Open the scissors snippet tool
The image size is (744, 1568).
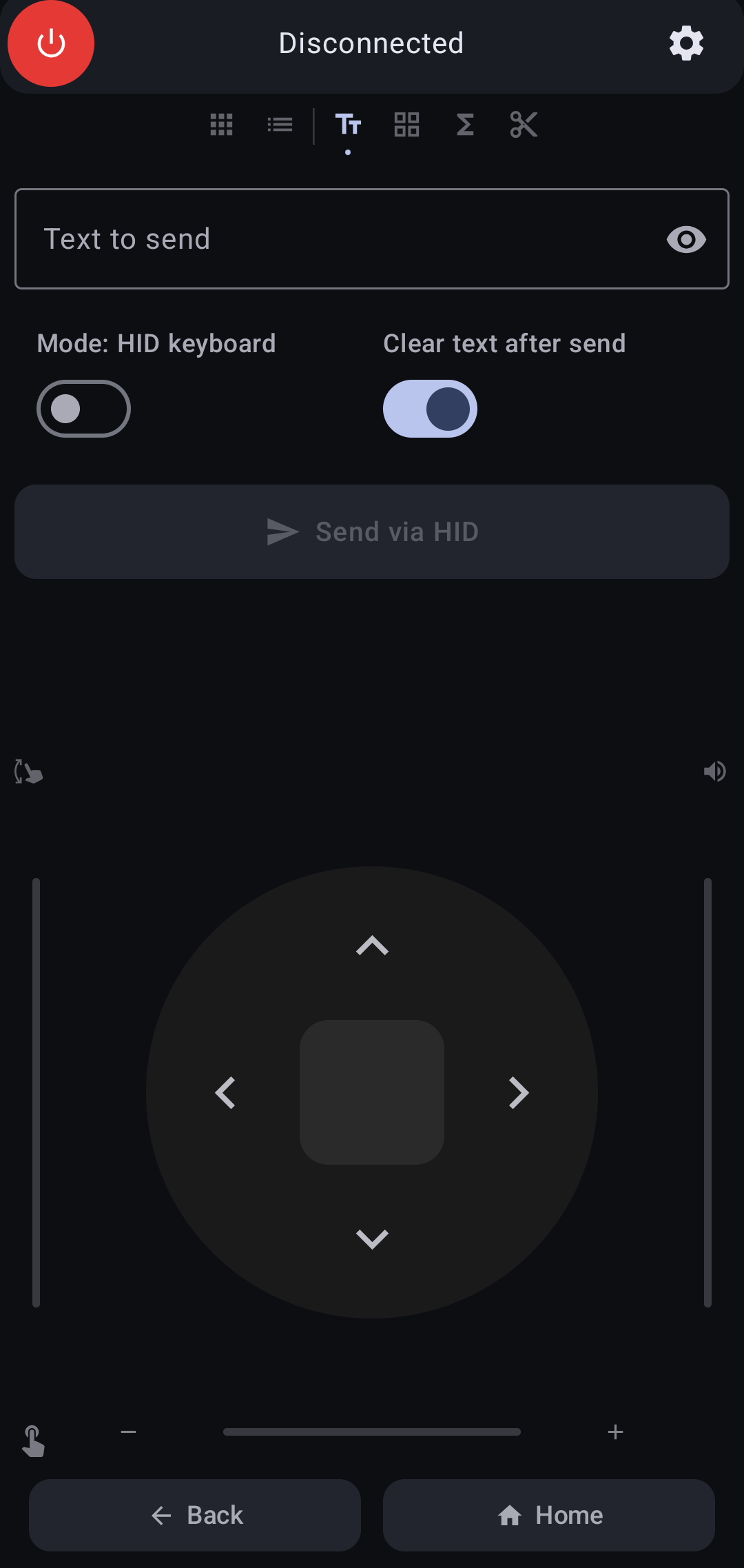pos(523,125)
